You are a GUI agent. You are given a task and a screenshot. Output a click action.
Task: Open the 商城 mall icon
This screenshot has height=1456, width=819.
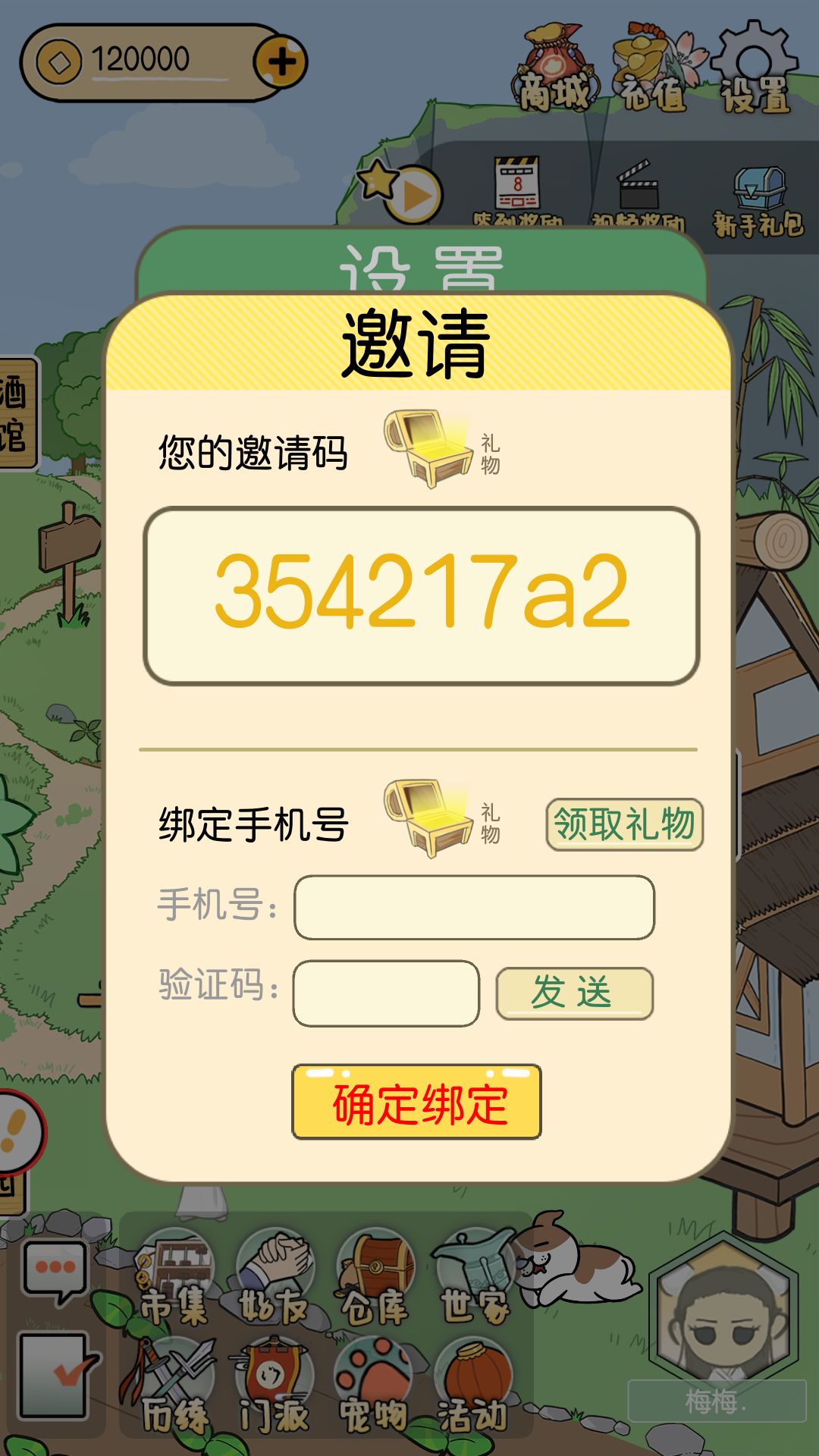554,64
